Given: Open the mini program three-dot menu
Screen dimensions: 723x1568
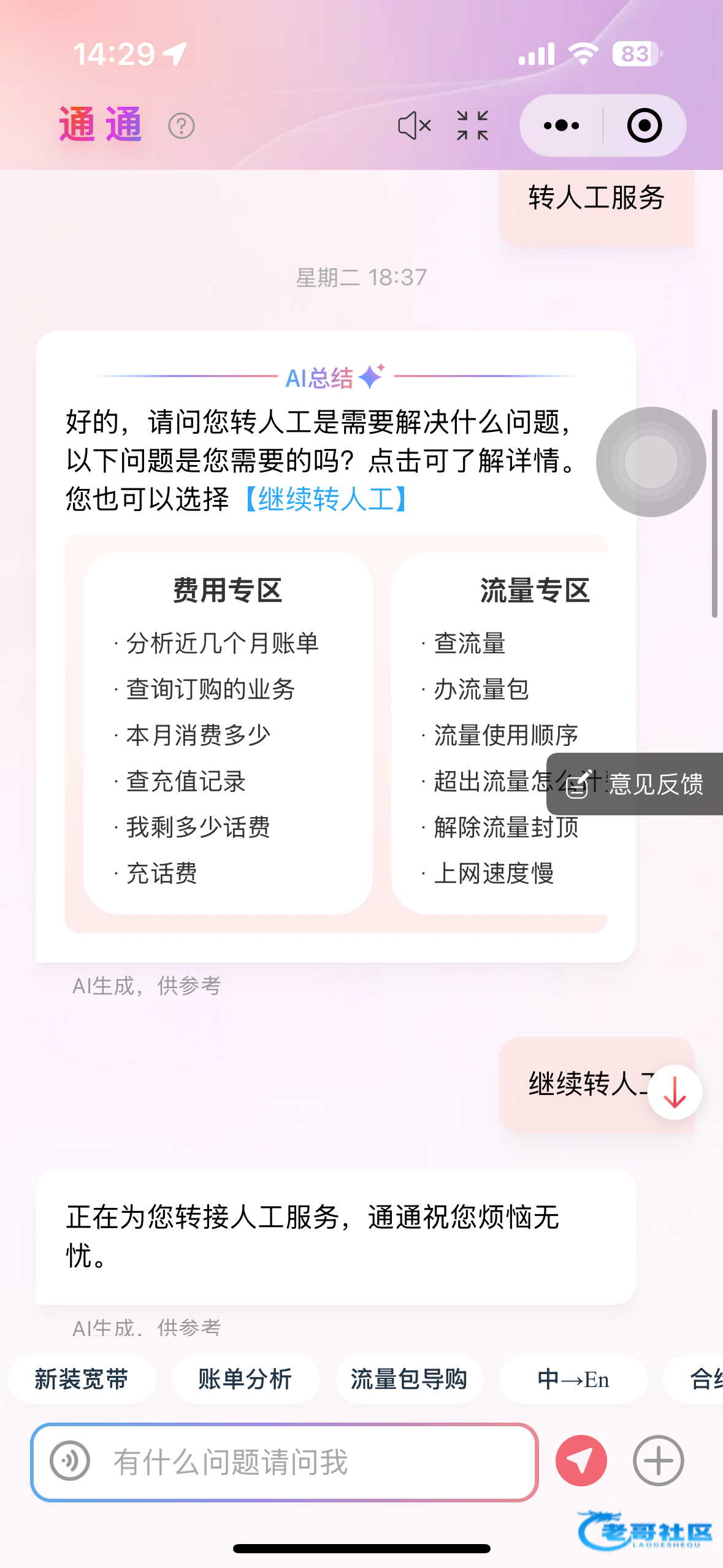Looking at the screenshot, I should (561, 126).
